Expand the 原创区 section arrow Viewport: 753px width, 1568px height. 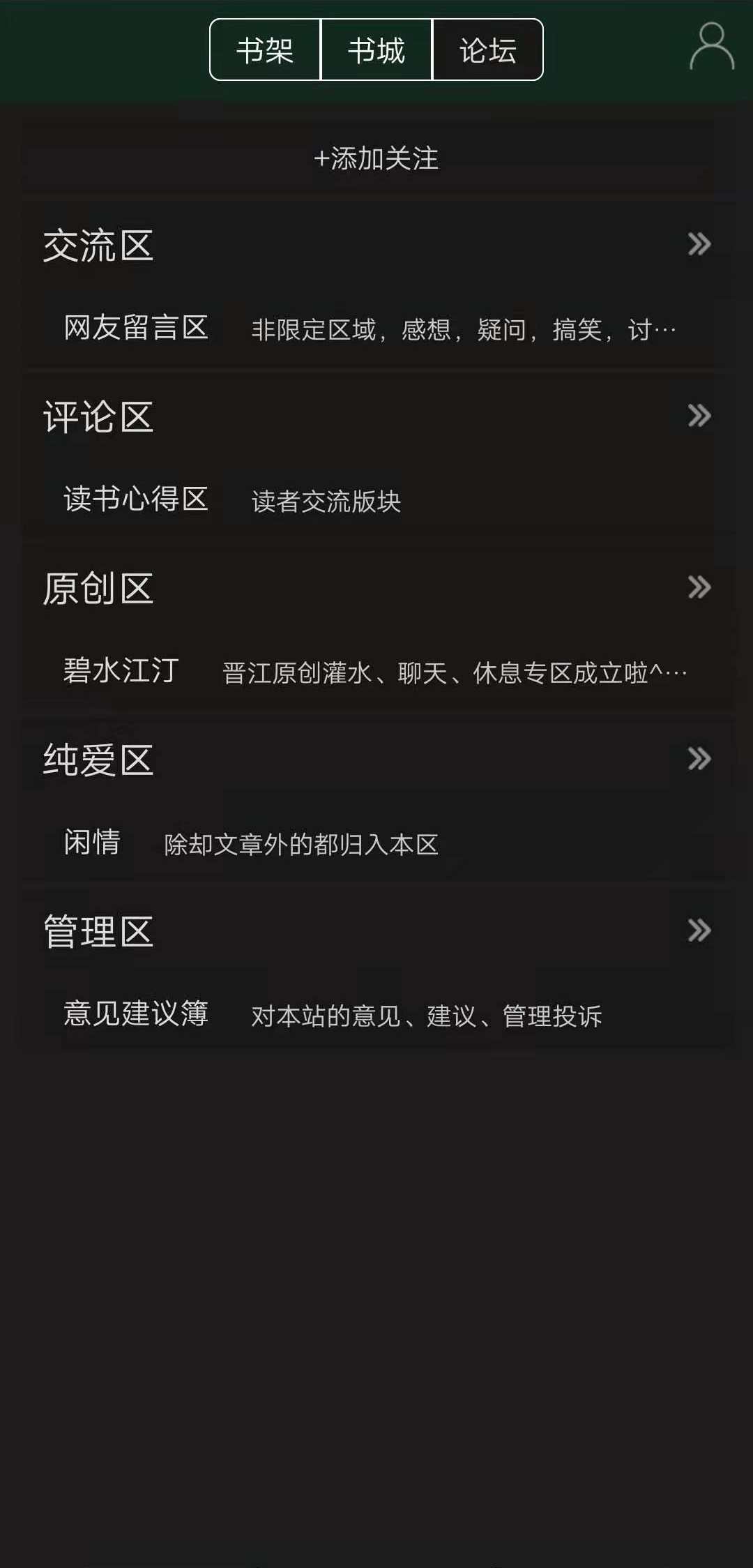699,587
